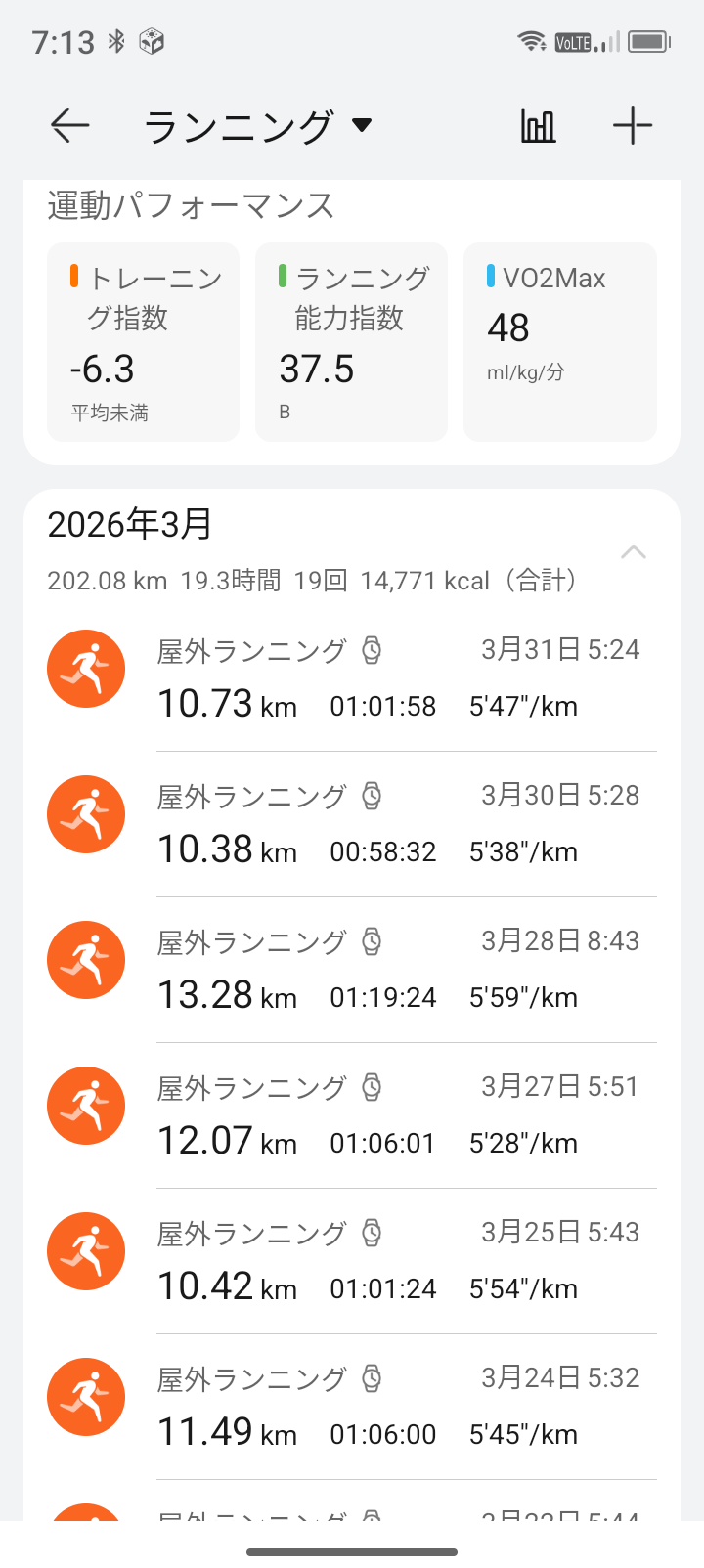View the 3月28日 13.28 km run
This screenshot has width=704, height=1568.
pyautogui.click(x=352, y=969)
